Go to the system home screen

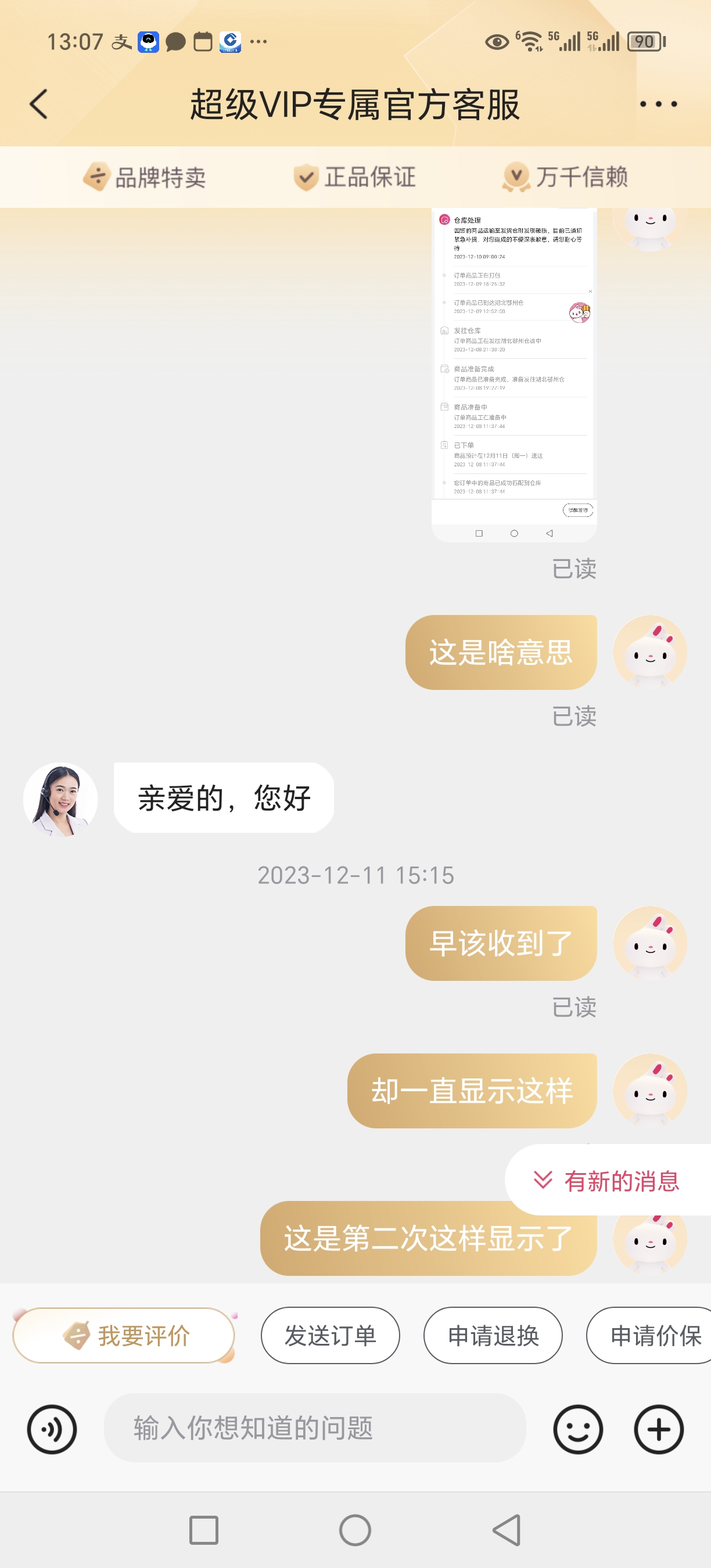click(355, 1530)
